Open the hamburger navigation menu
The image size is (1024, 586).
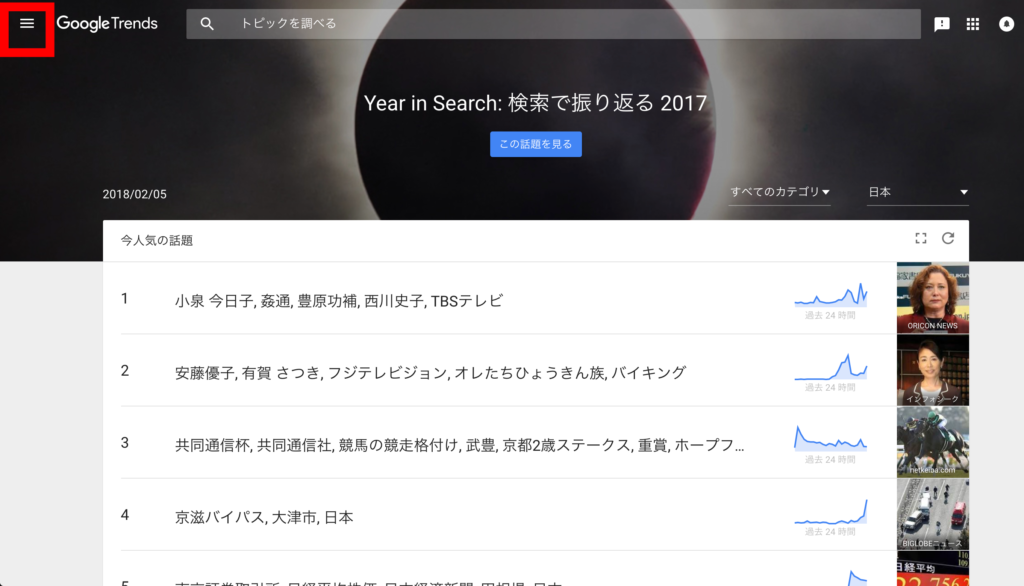(27, 24)
